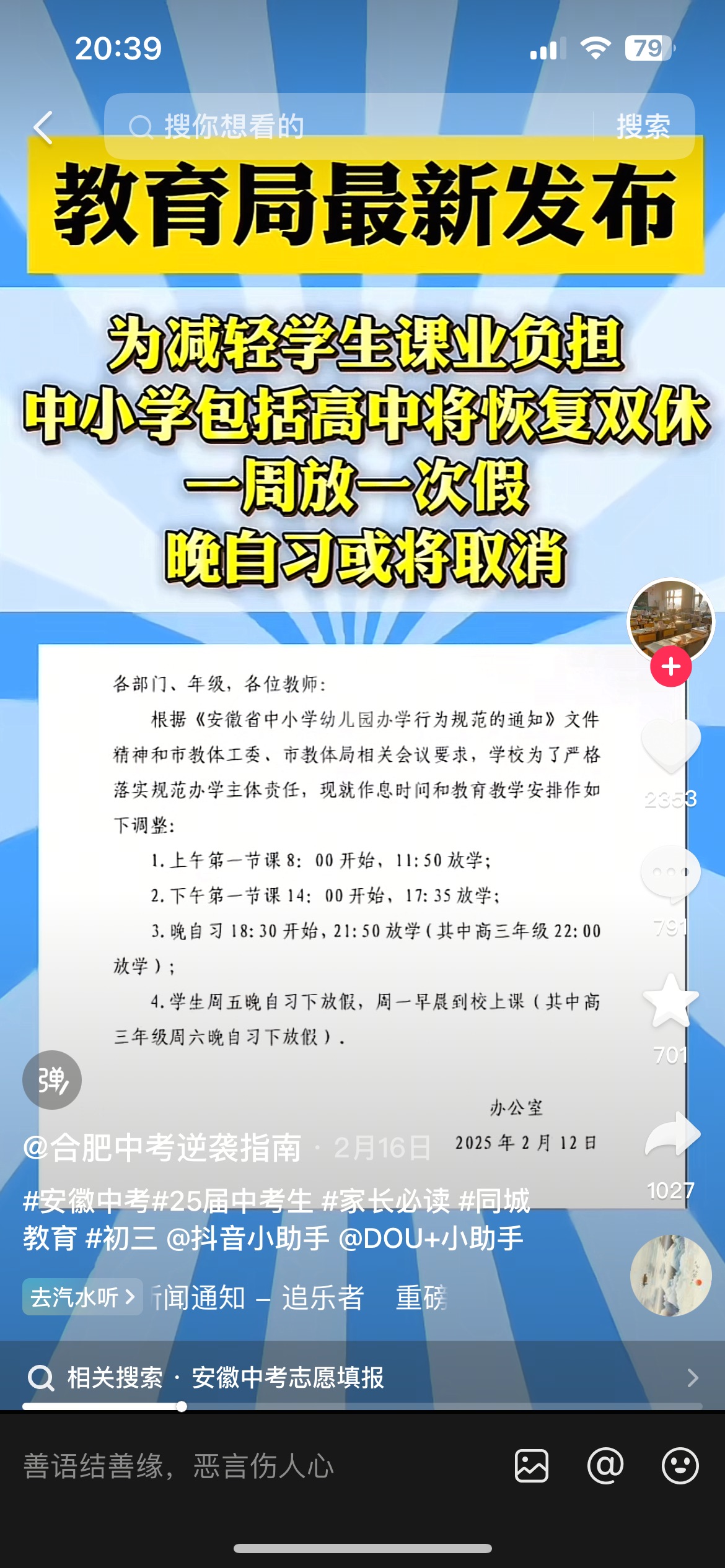
Task: Open the emoji picker for comment
Action: tap(680, 1466)
